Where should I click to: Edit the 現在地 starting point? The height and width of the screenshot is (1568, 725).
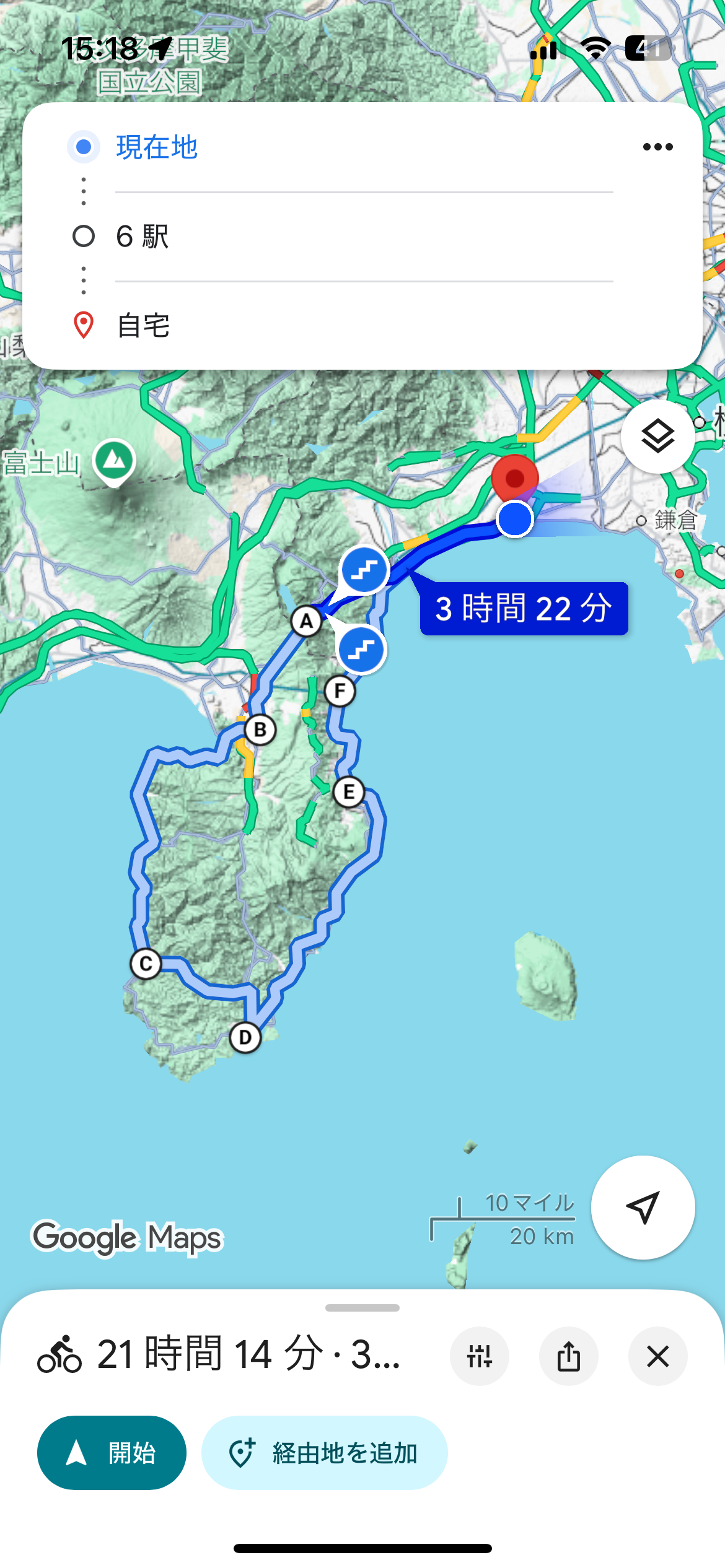coord(157,147)
